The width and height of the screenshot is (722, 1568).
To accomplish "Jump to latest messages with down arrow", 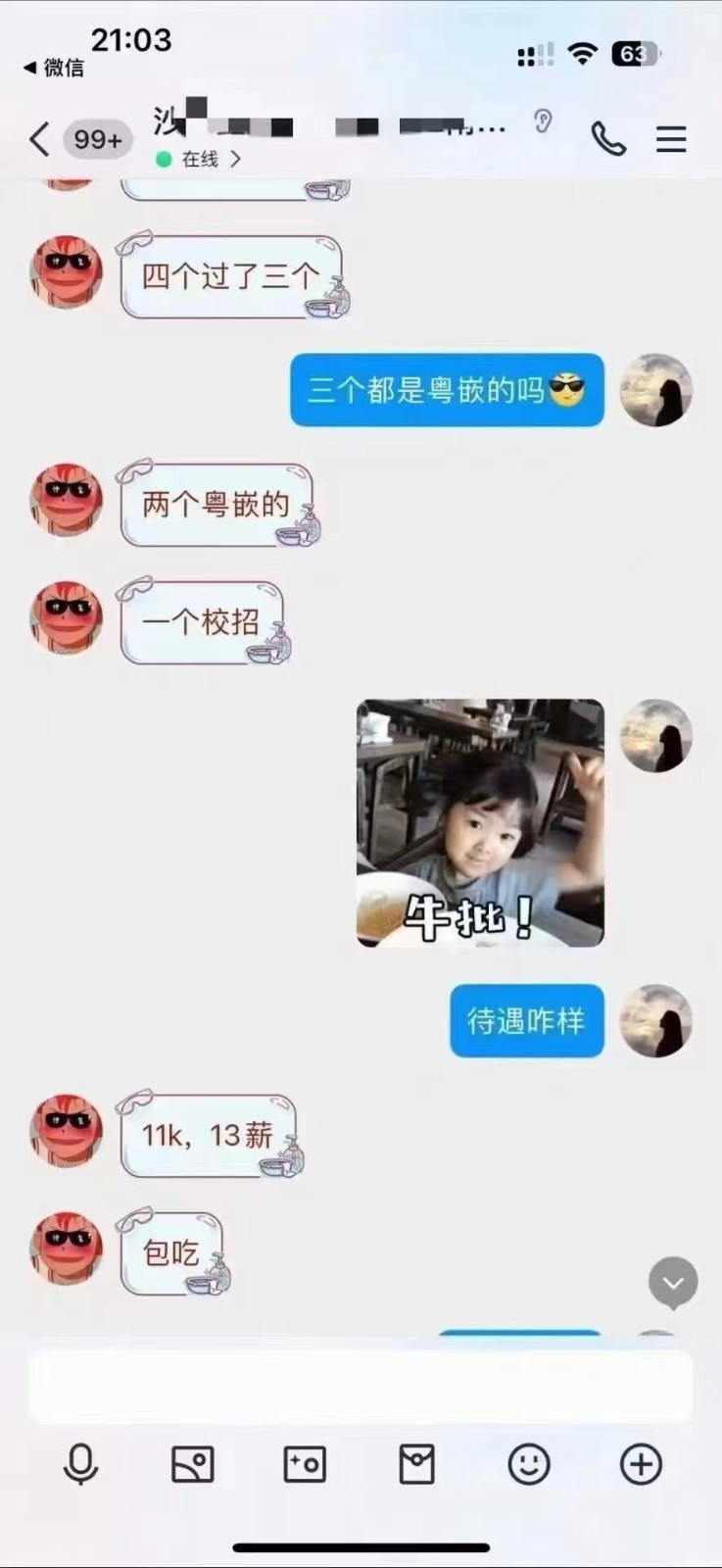I will tap(673, 1282).
